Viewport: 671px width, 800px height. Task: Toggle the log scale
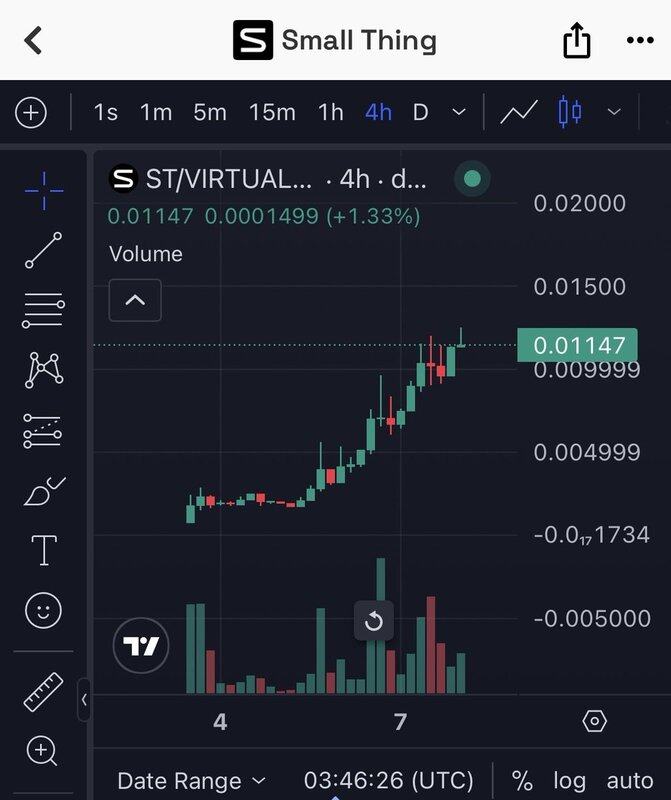click(x=569, y=781)
